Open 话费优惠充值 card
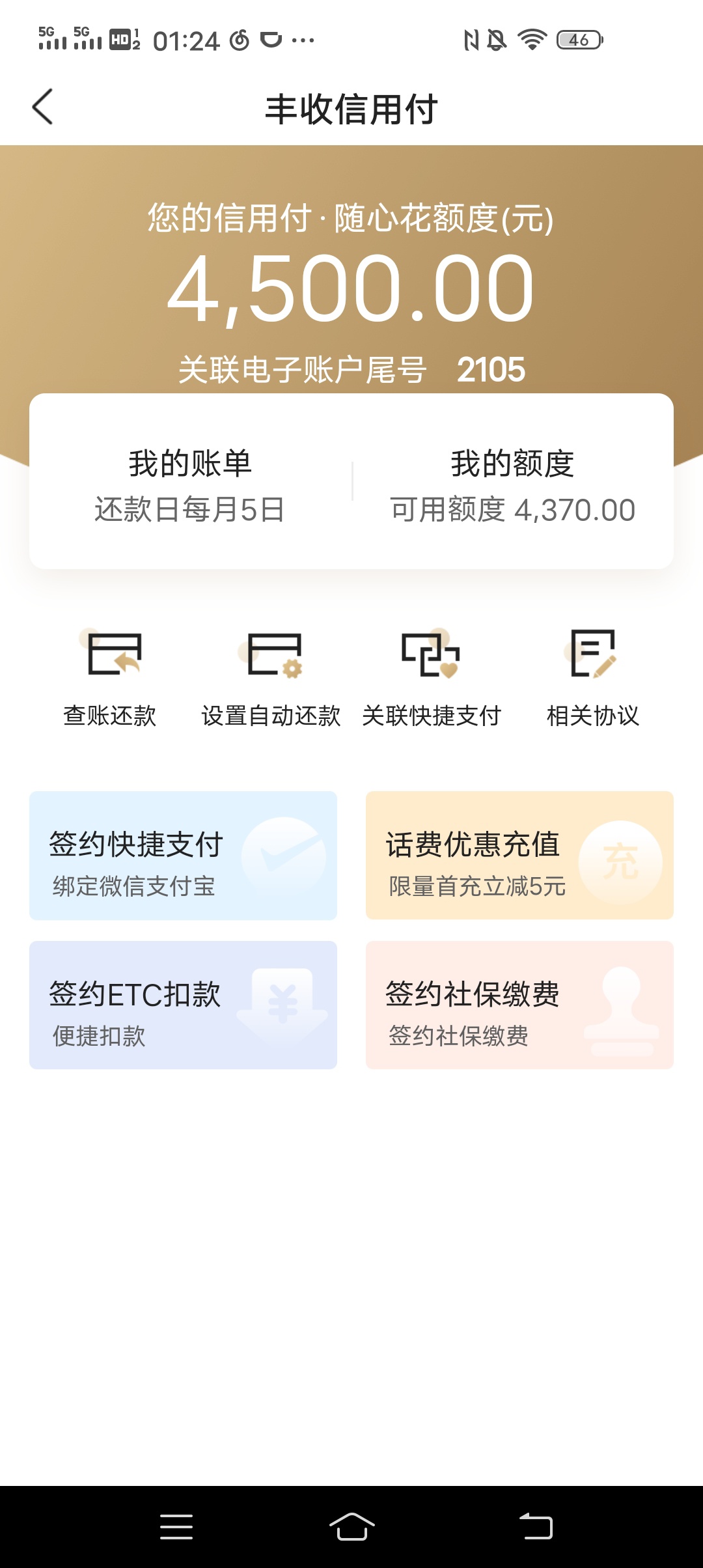Viewport: 703px width, 1568px height. [x=519, y=856]
